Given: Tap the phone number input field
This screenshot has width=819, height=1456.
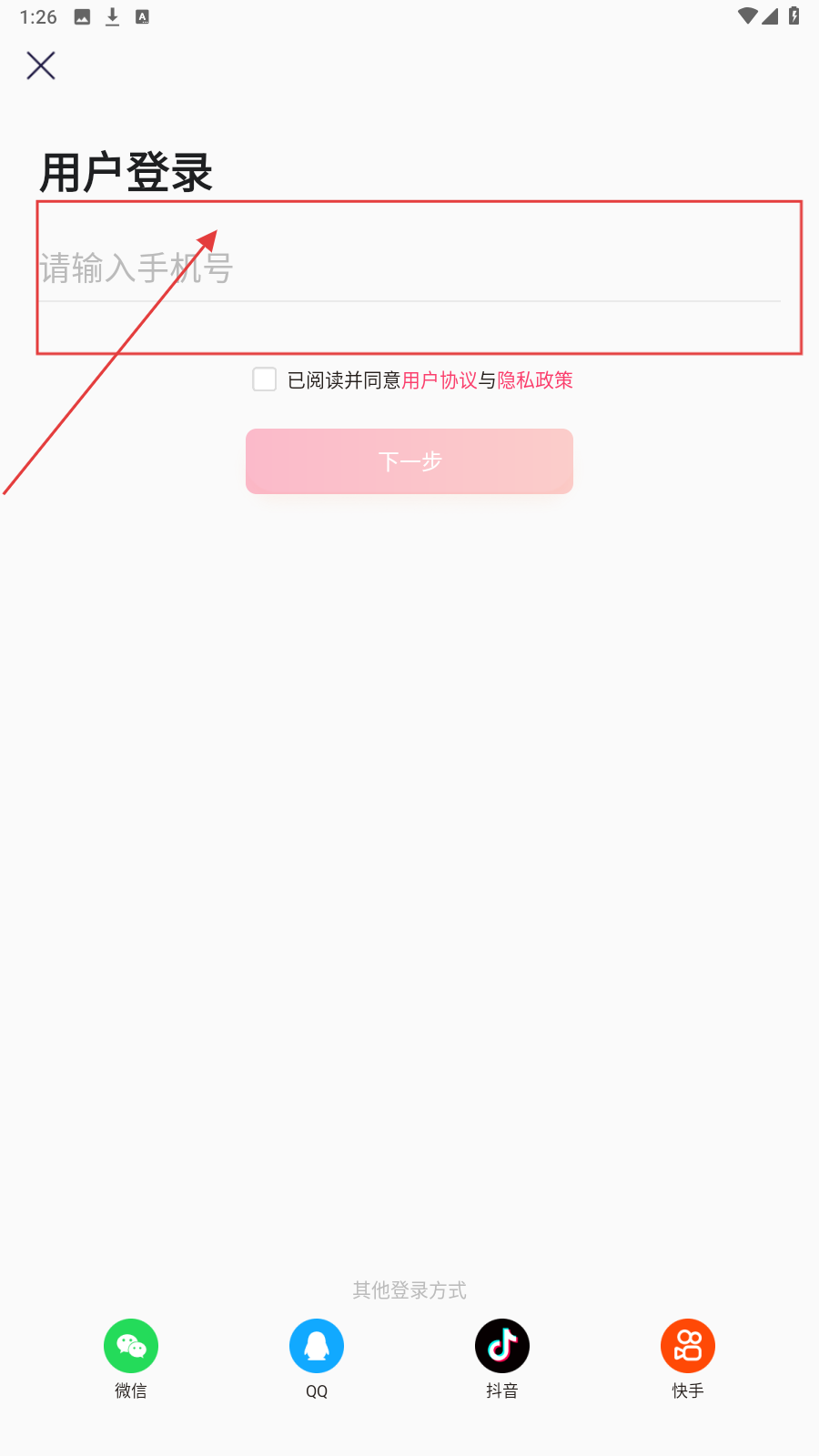Looking at the screenshot, I should pyautogui.click(x=409, y=269).
